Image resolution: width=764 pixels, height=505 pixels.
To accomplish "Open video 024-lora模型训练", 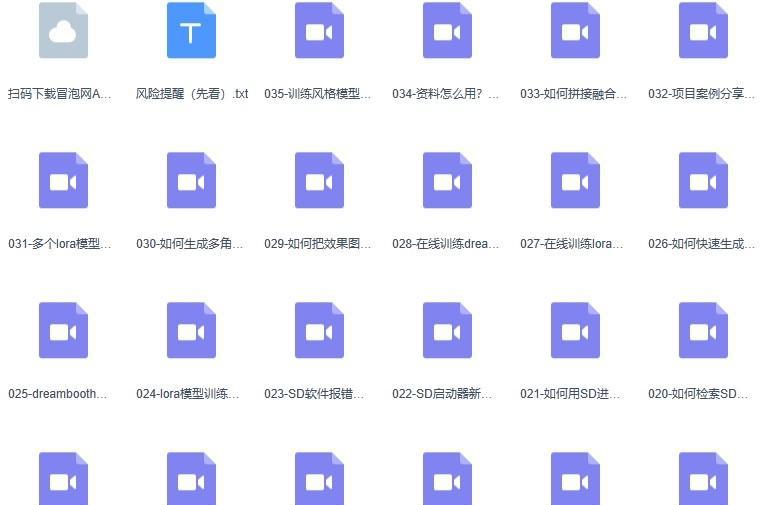I will coord(191,331).
